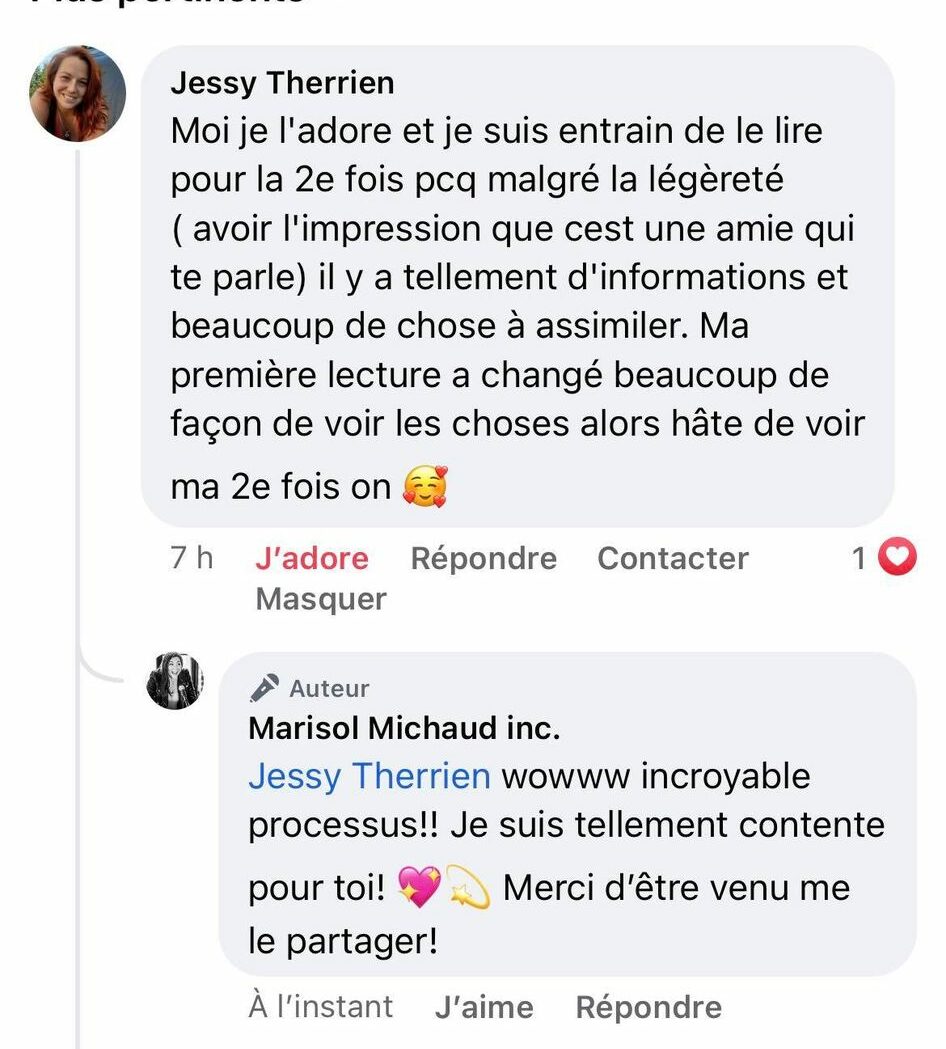Open the blue Jessy Therrien mention
This screenshot has width=946, height=1049.
[x=369, y=776]
